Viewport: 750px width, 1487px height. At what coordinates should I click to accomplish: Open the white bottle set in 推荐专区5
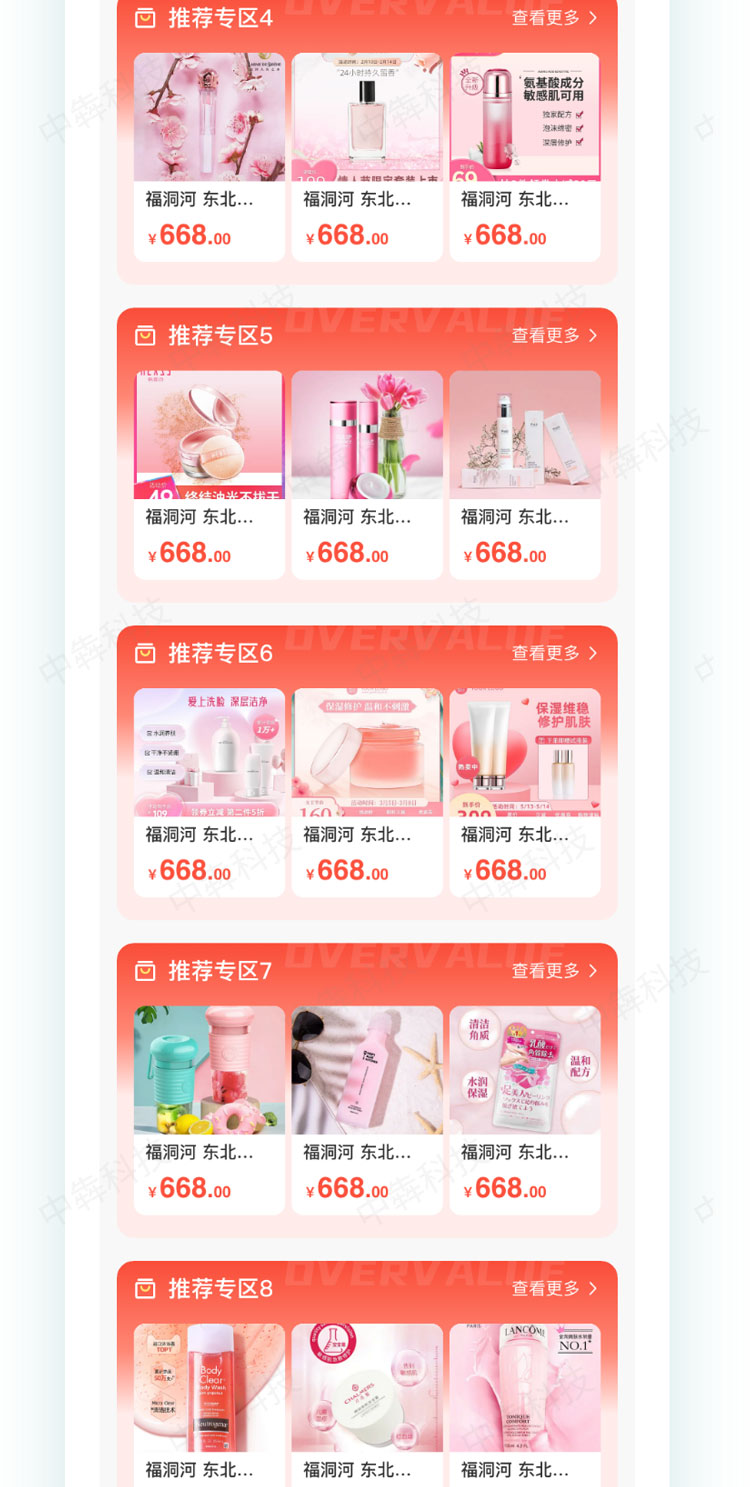coord(525,435)
